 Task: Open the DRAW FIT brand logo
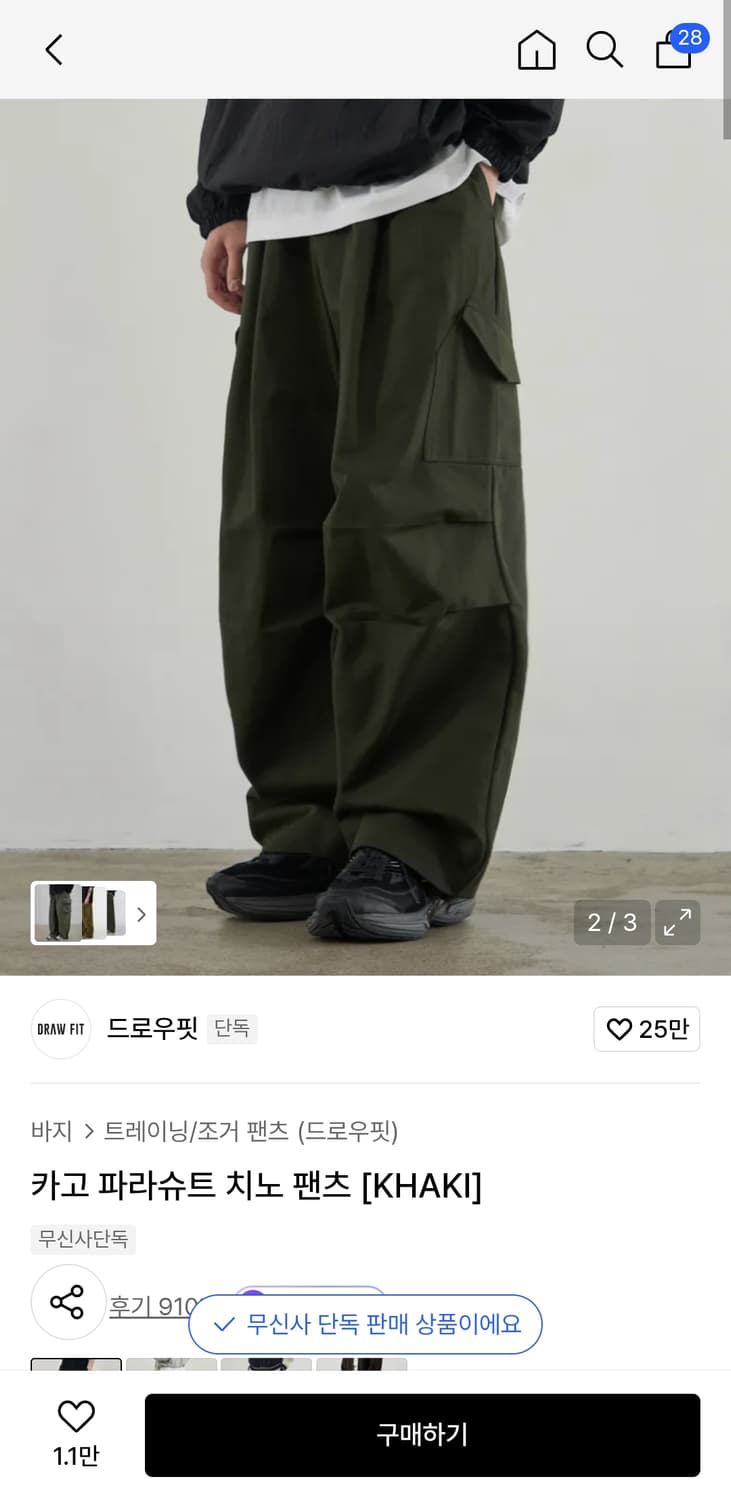click(x=60, y=1028)
